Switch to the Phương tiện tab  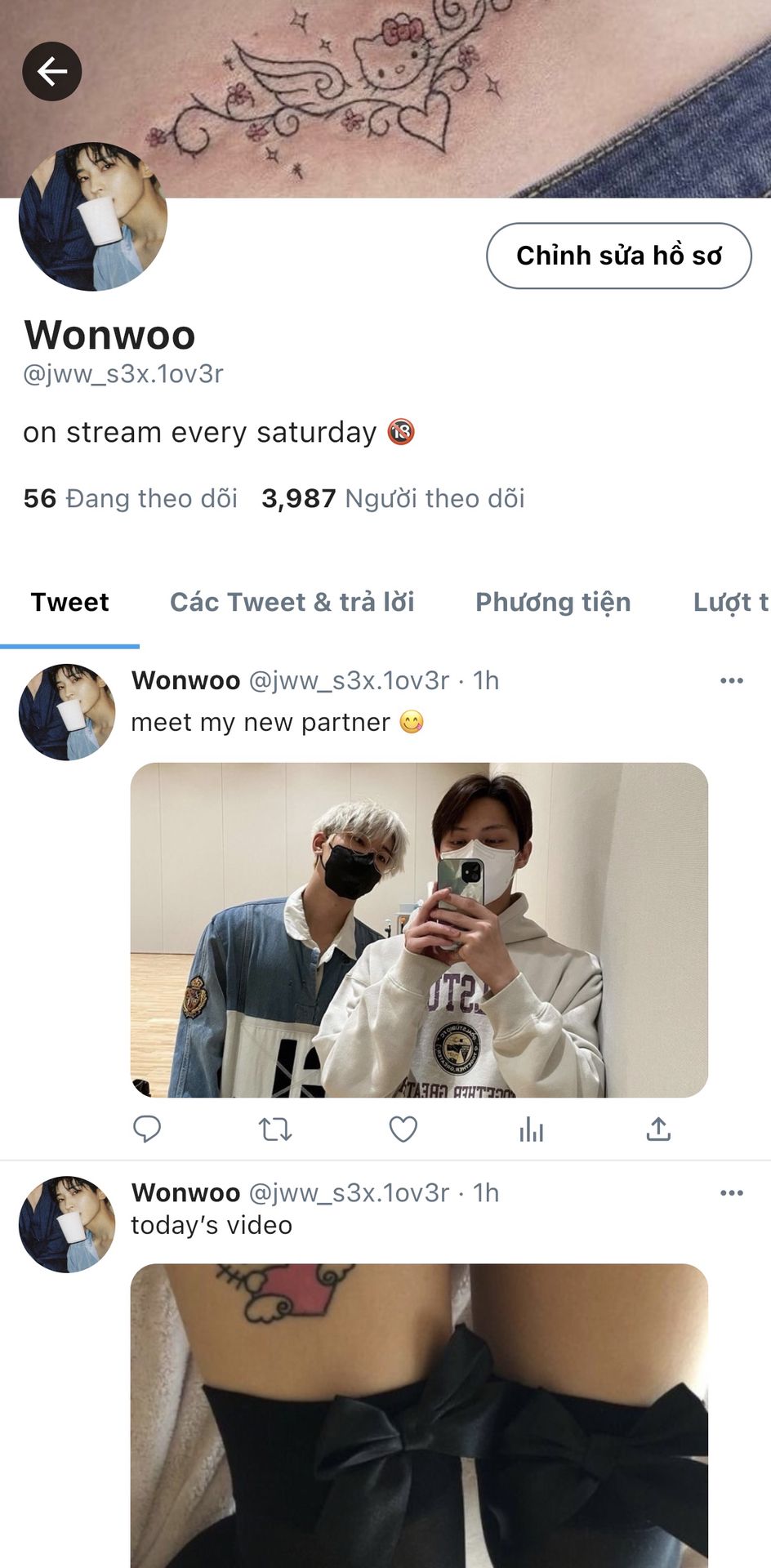tap(553, 603)
